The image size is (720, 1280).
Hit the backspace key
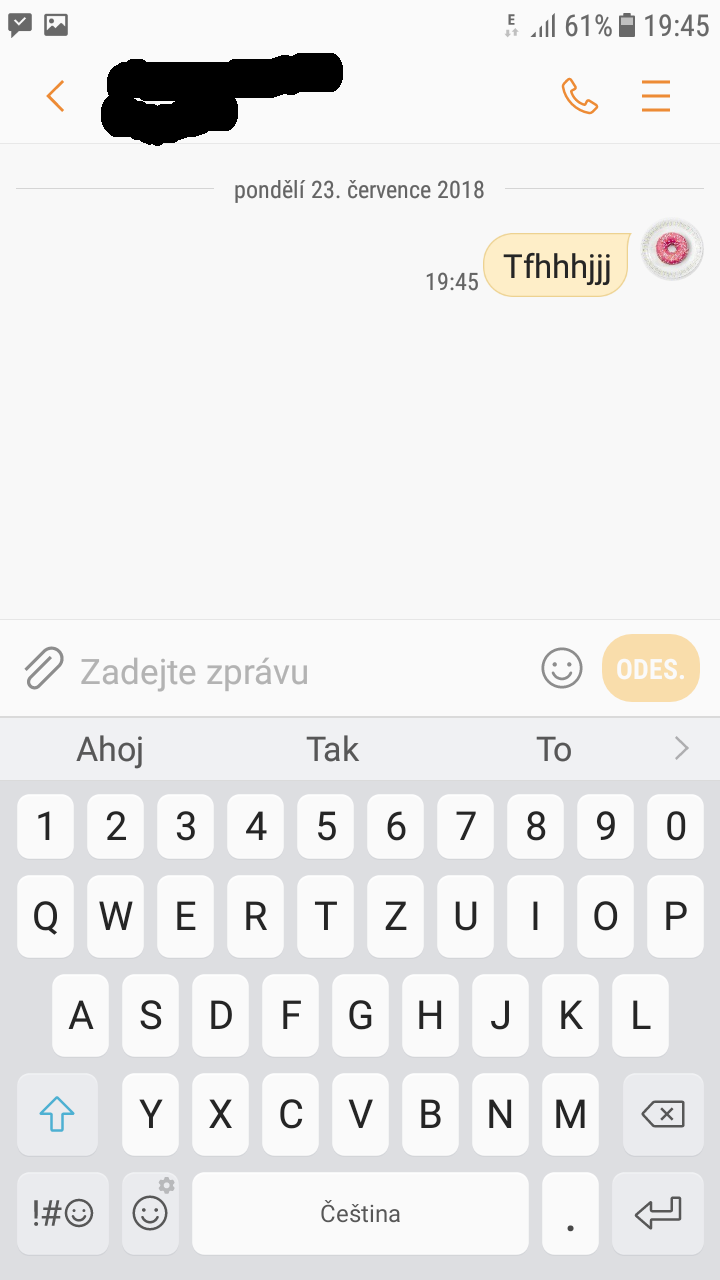pyautogui.click(x=660, y=1114)
